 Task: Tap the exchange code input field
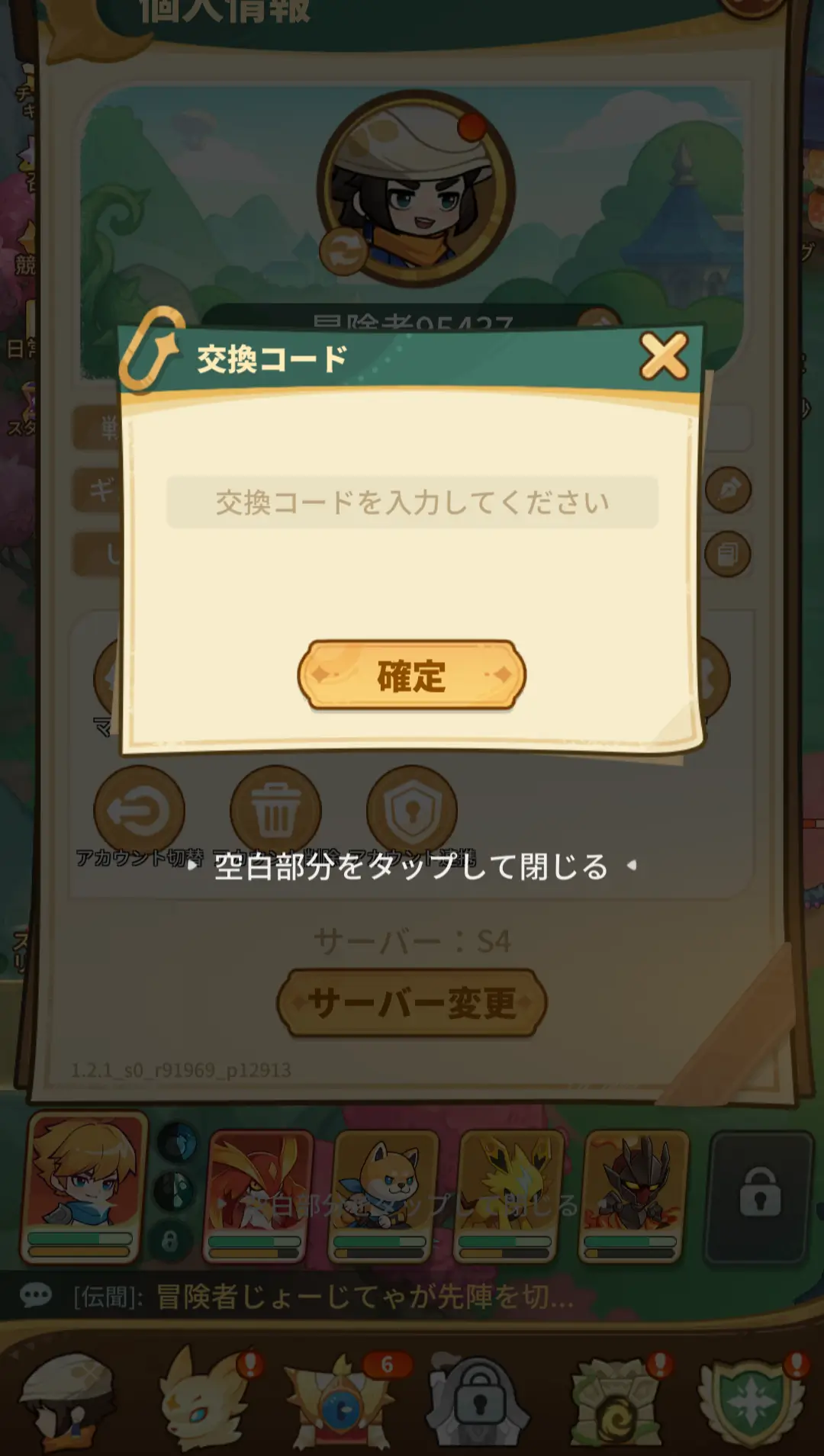(412, 503)
